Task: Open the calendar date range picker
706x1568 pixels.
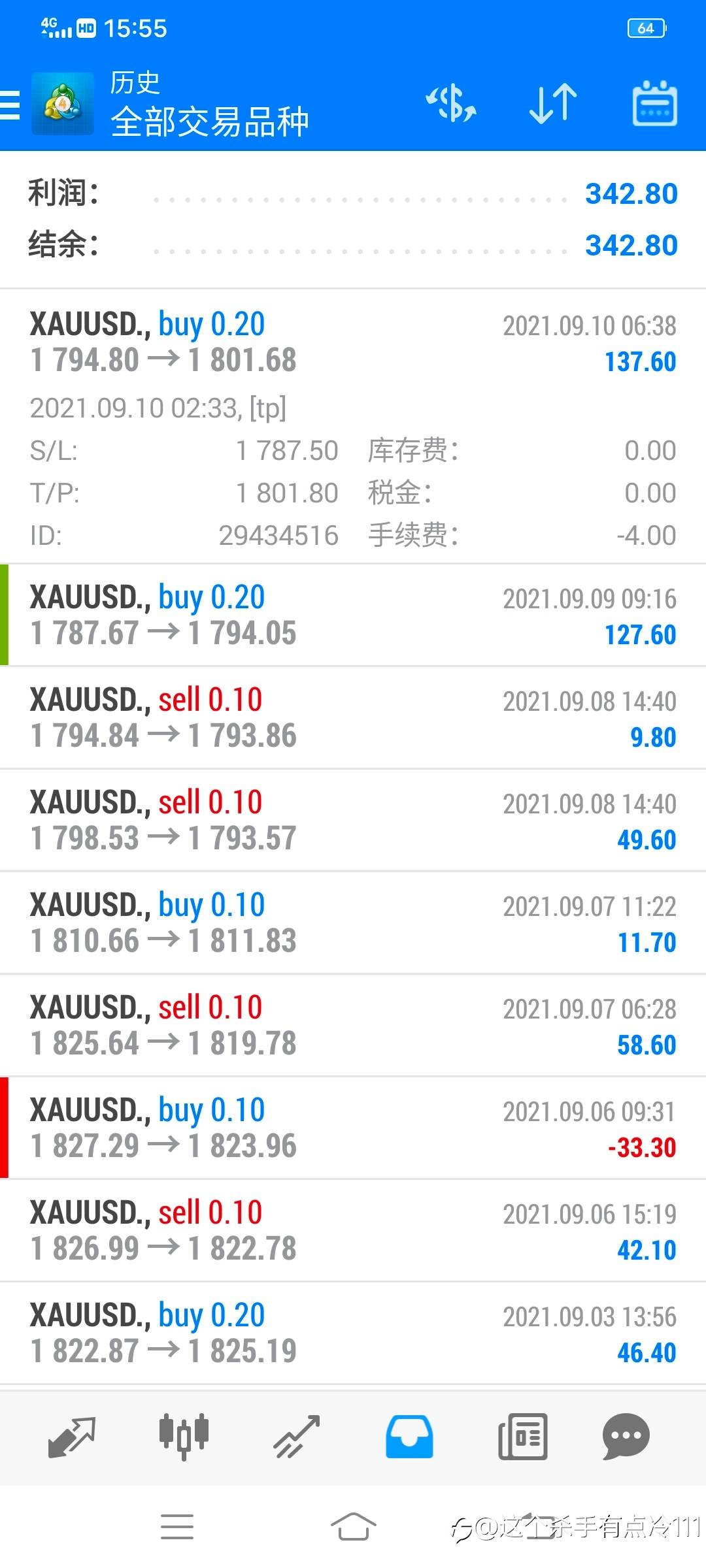Action: pos(654,104)
